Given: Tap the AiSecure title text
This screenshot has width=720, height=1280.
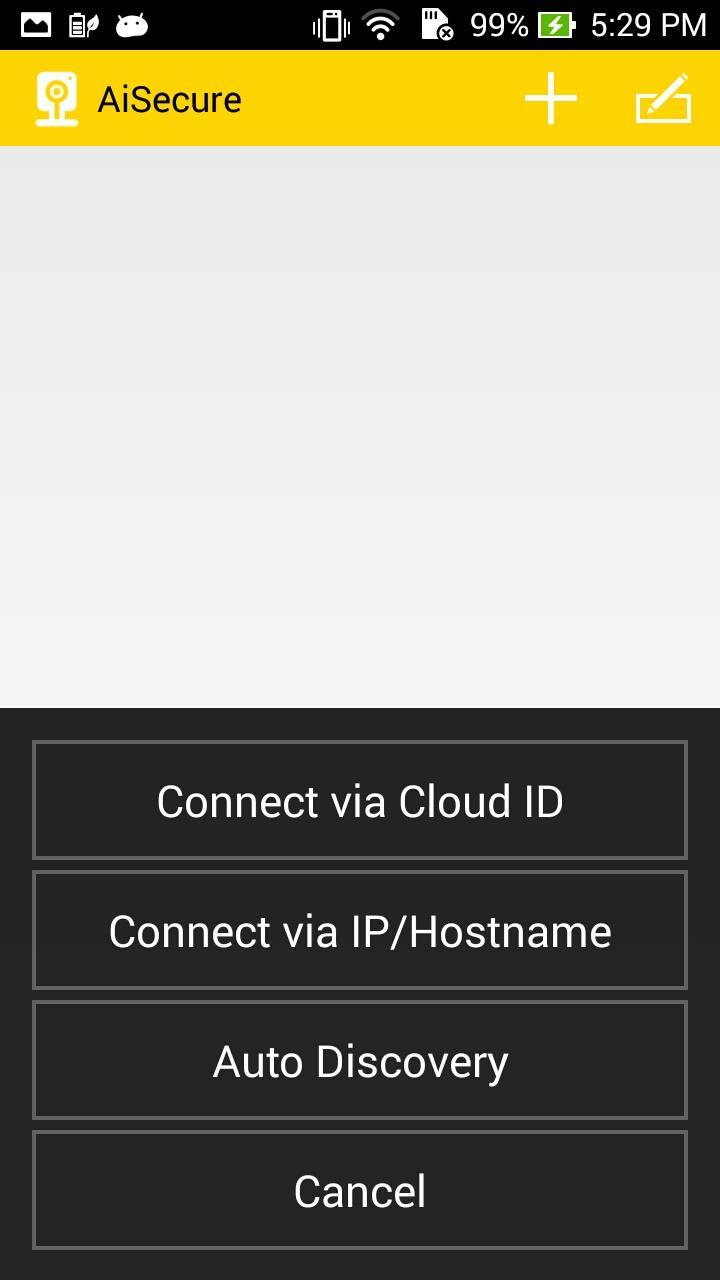Looking at the screenshot, I should pyautogui.click(x=170, y=98).
